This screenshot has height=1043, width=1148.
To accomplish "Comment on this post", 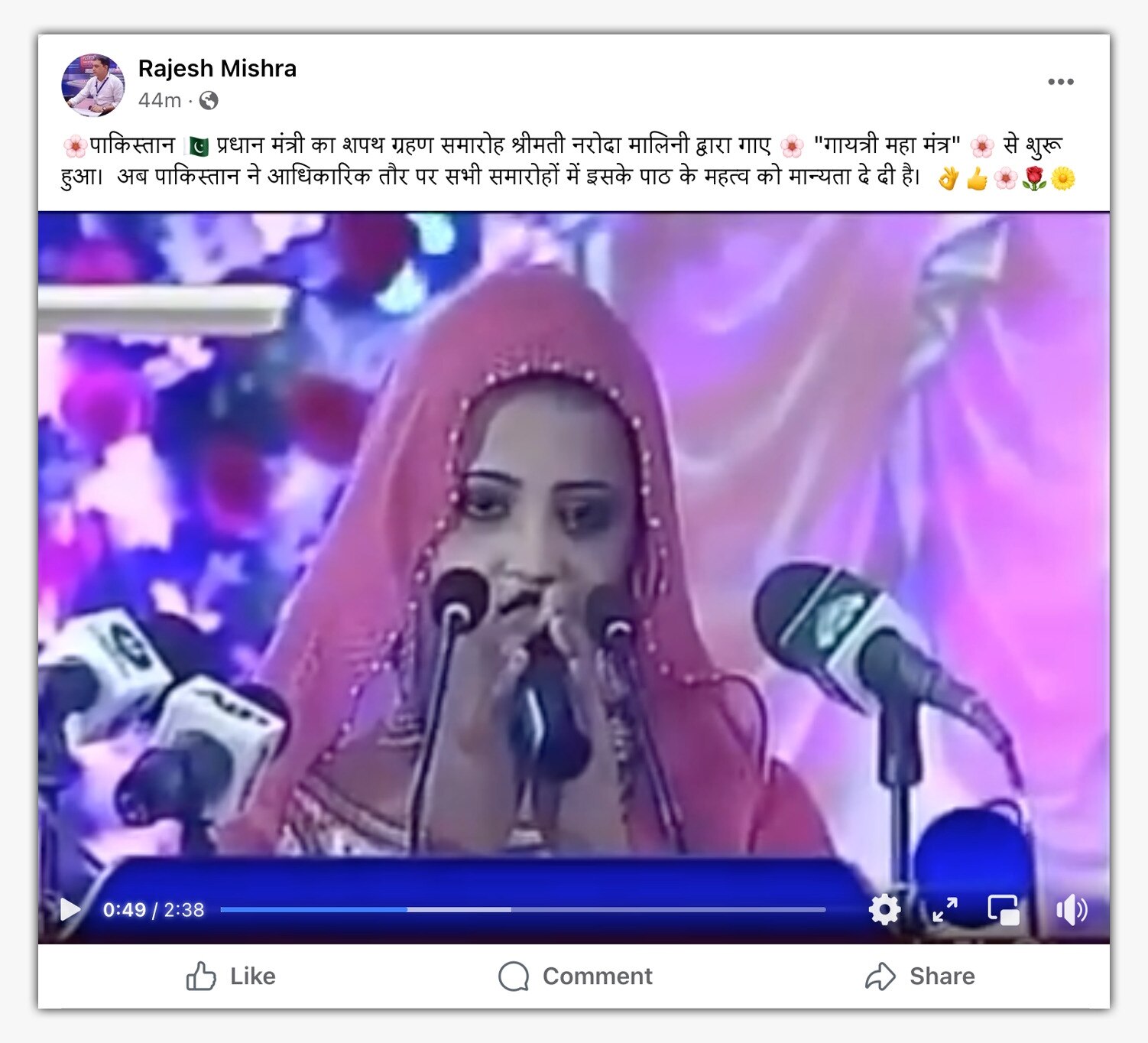I will [x=575, y=976].
